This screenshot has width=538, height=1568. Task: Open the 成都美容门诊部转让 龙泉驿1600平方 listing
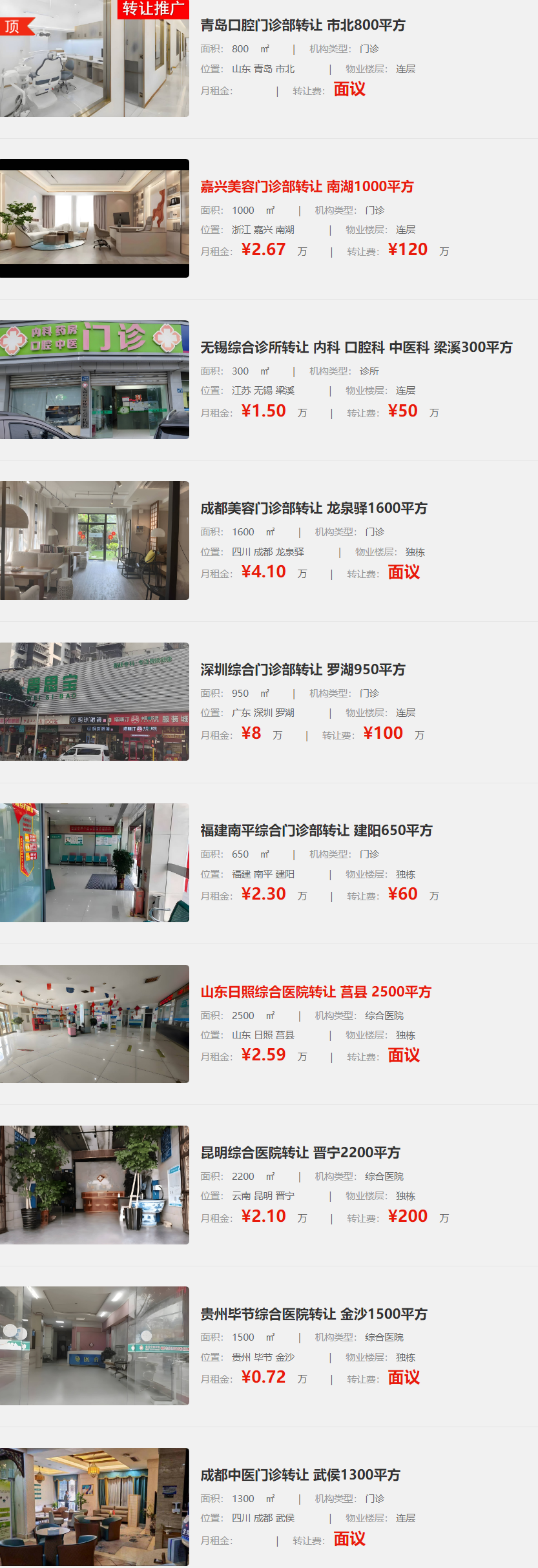click(x=313, y=508)
